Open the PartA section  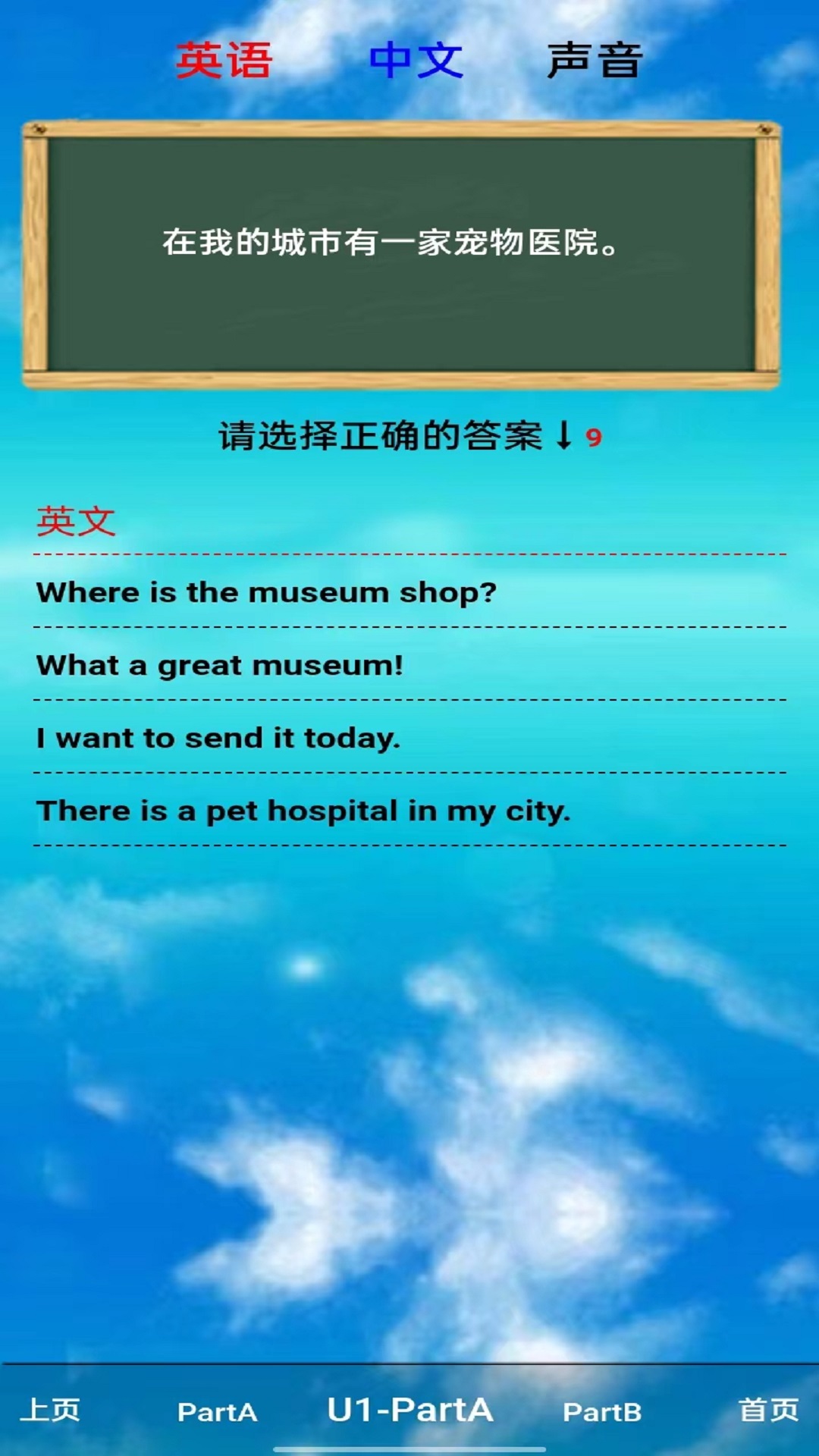(218, 1410)
